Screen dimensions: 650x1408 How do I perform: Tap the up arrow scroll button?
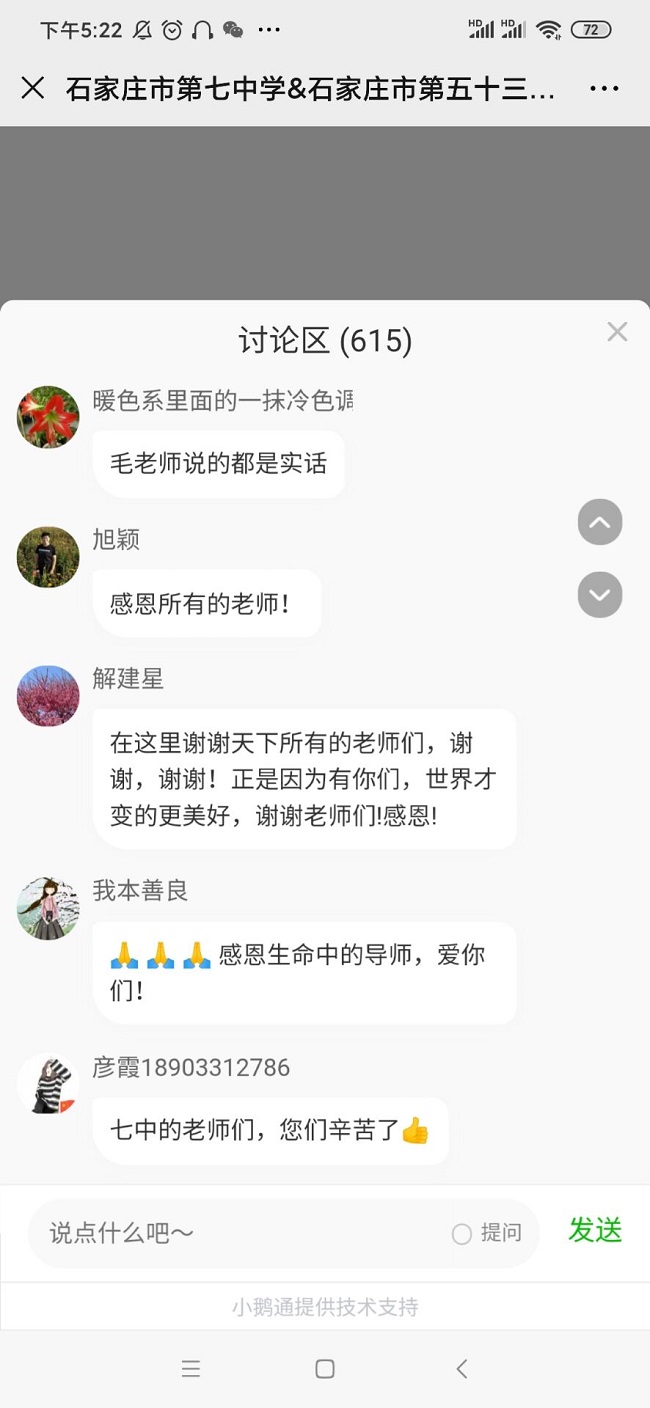click(x=600, y=522)
